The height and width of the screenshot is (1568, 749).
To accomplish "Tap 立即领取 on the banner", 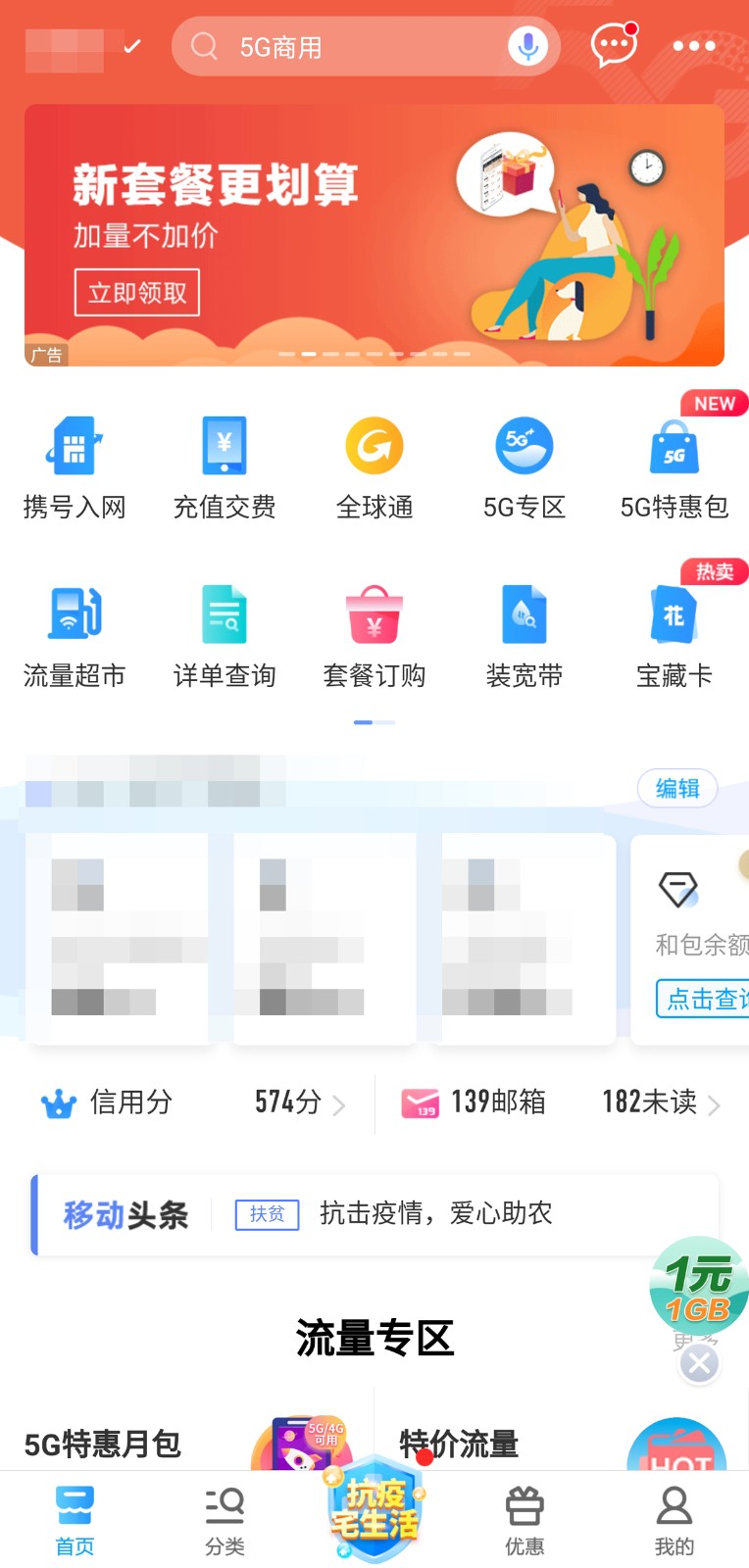I will tap(137, 292).
